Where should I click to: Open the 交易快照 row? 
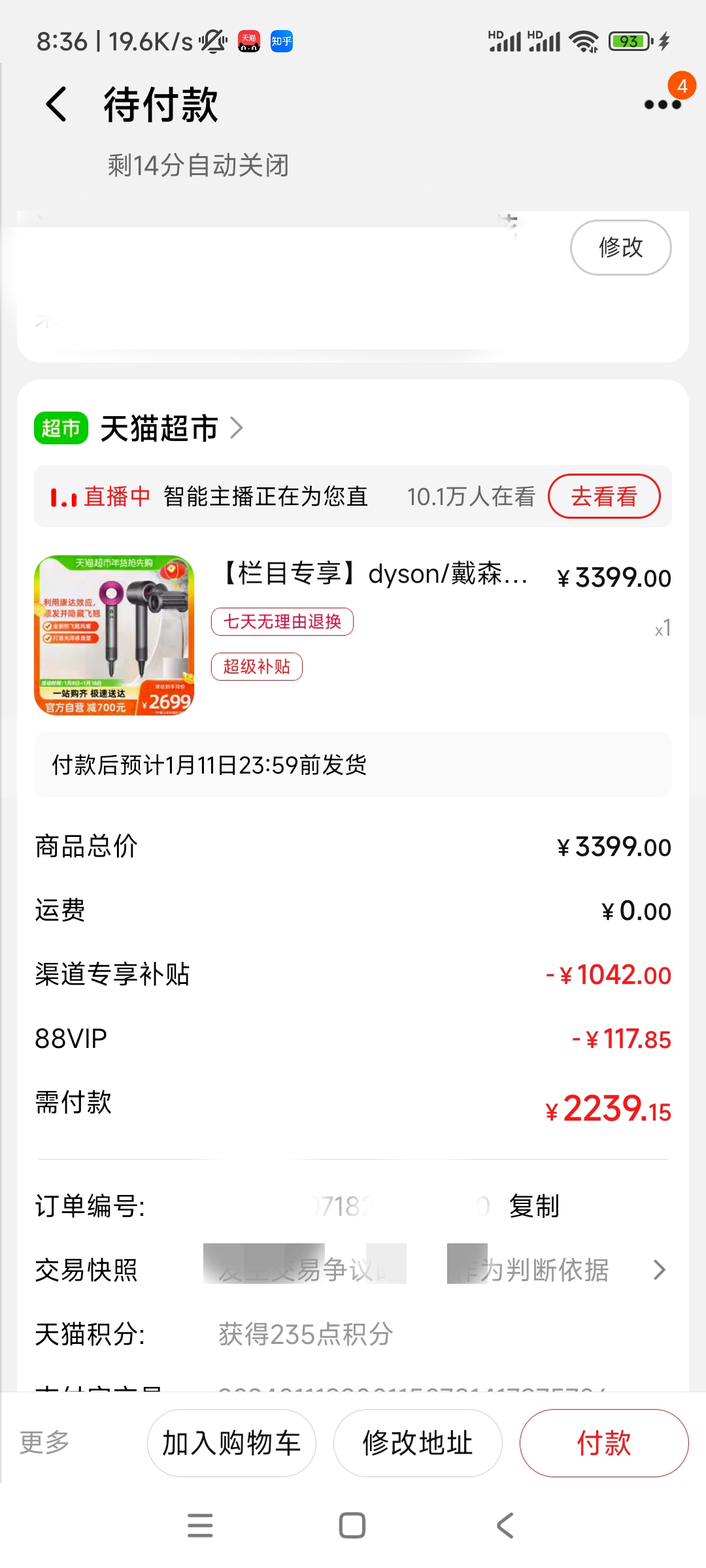click(353, 1270)
